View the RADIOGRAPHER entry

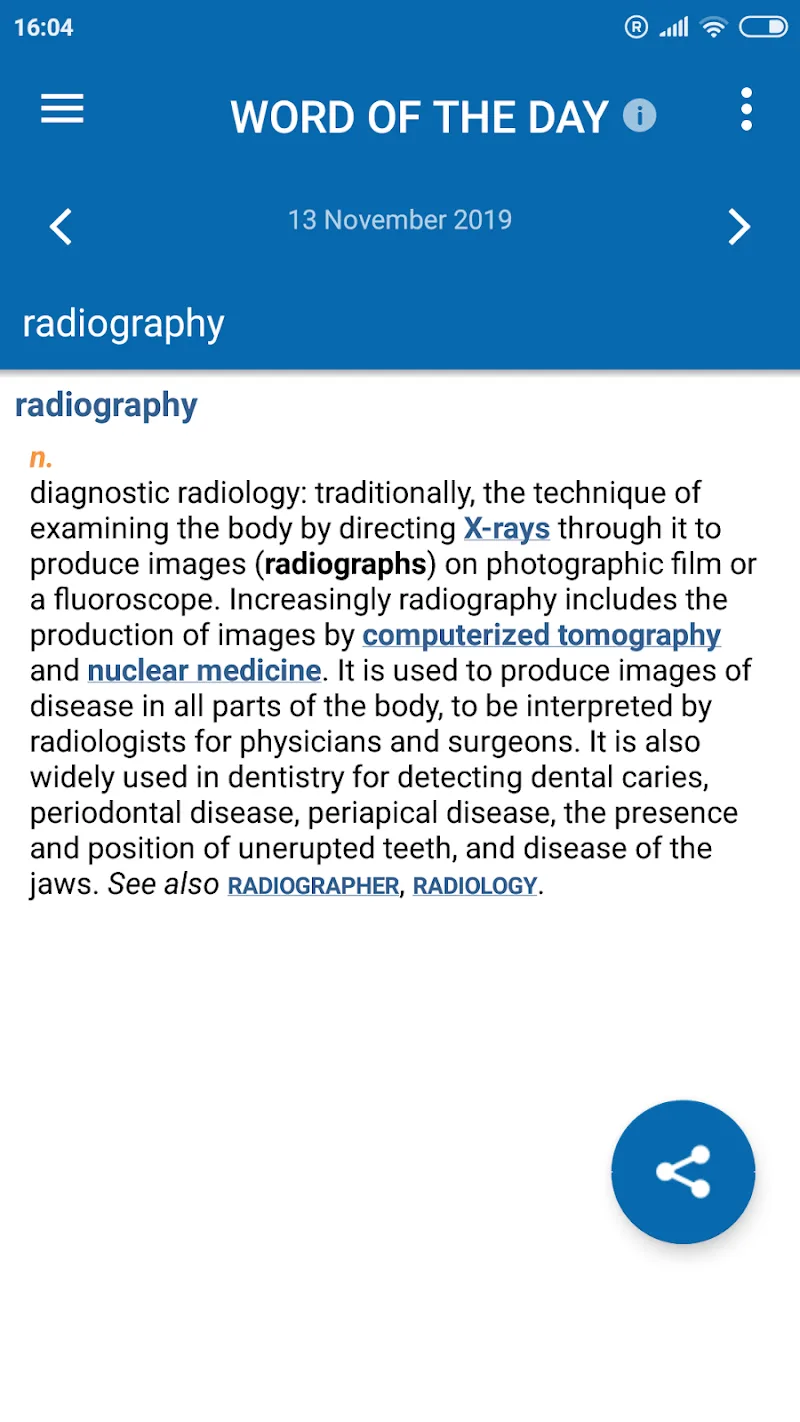pos(313,886)
